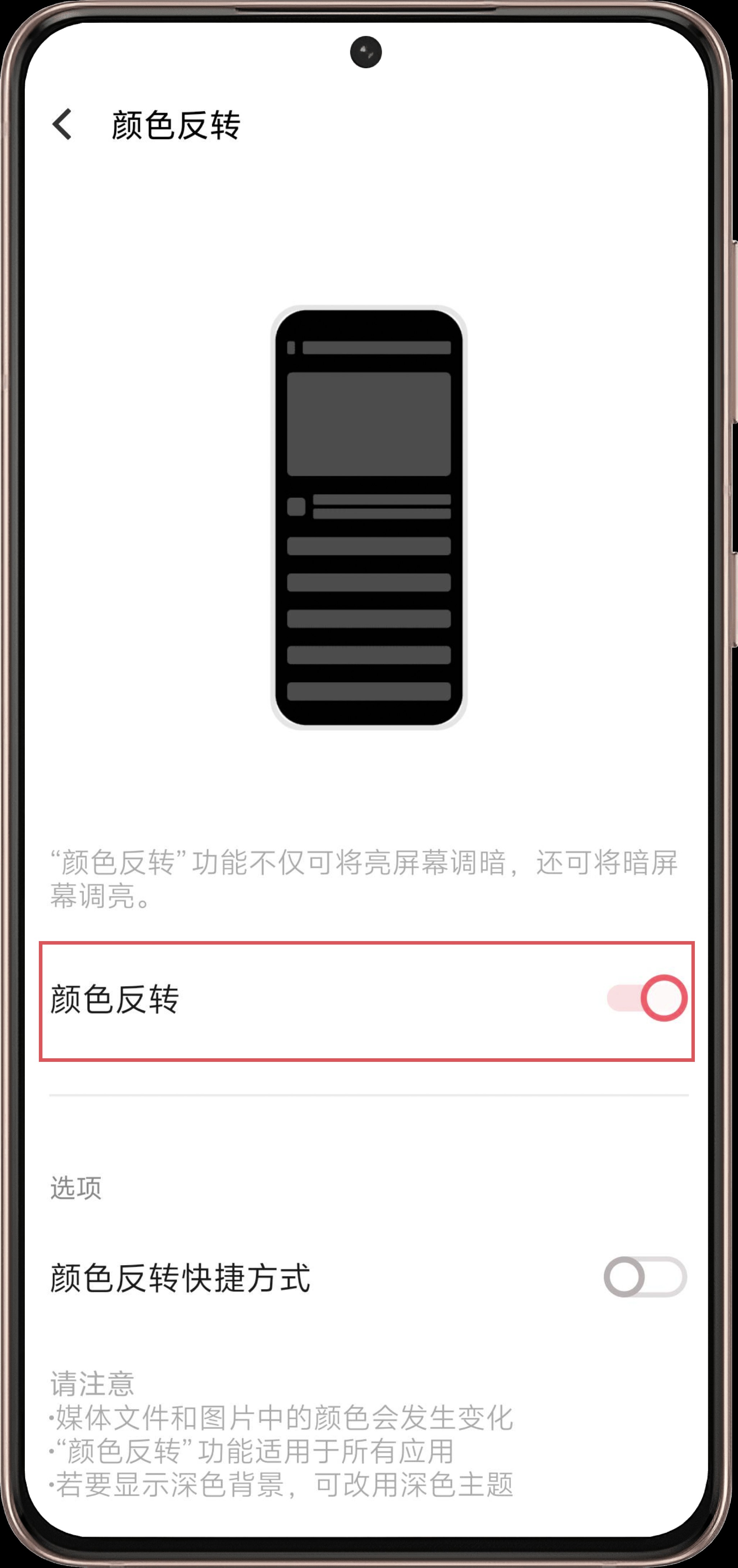Go back from 颜色反转 page
This screenshot has height=1568, width=738.
point(63,125)
